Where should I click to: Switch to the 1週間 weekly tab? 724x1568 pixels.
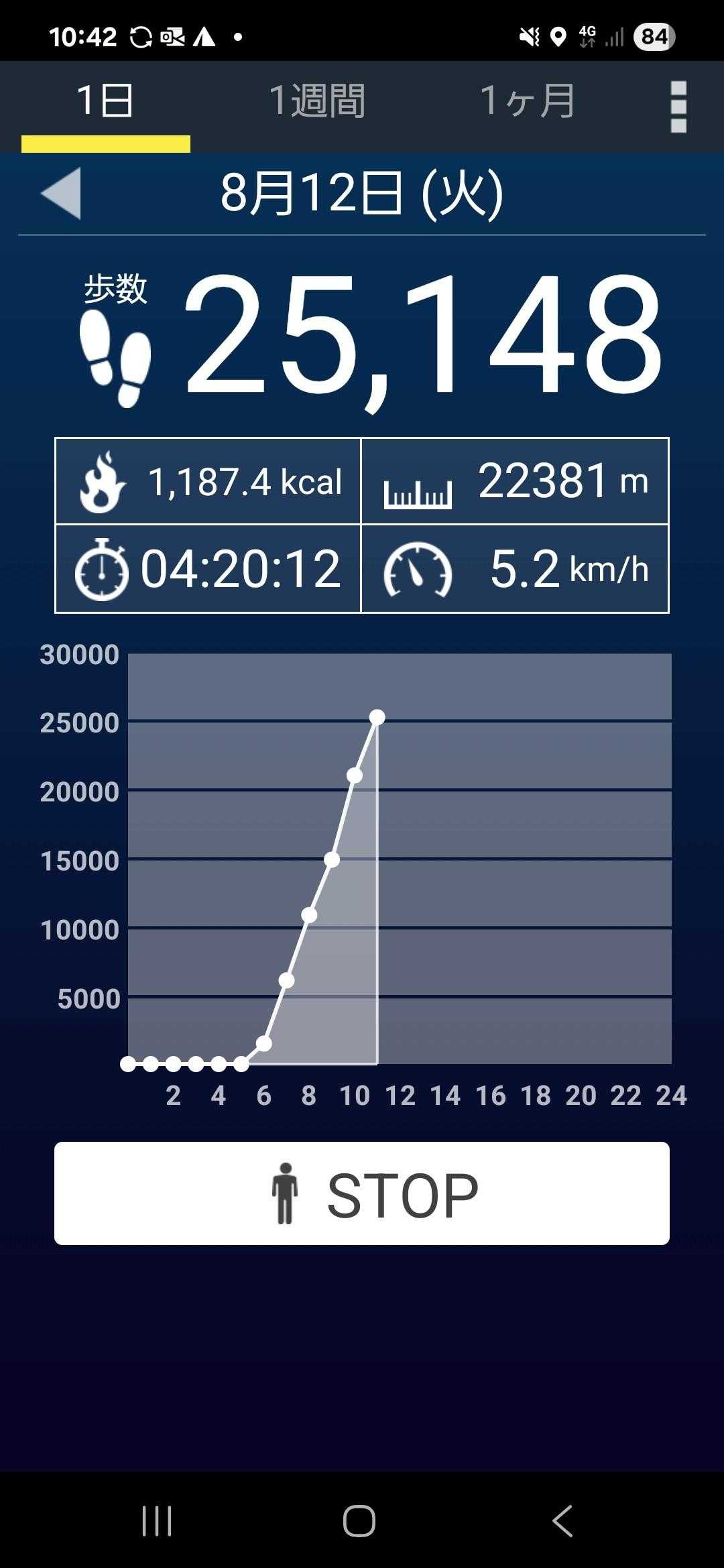pos(317,102)
